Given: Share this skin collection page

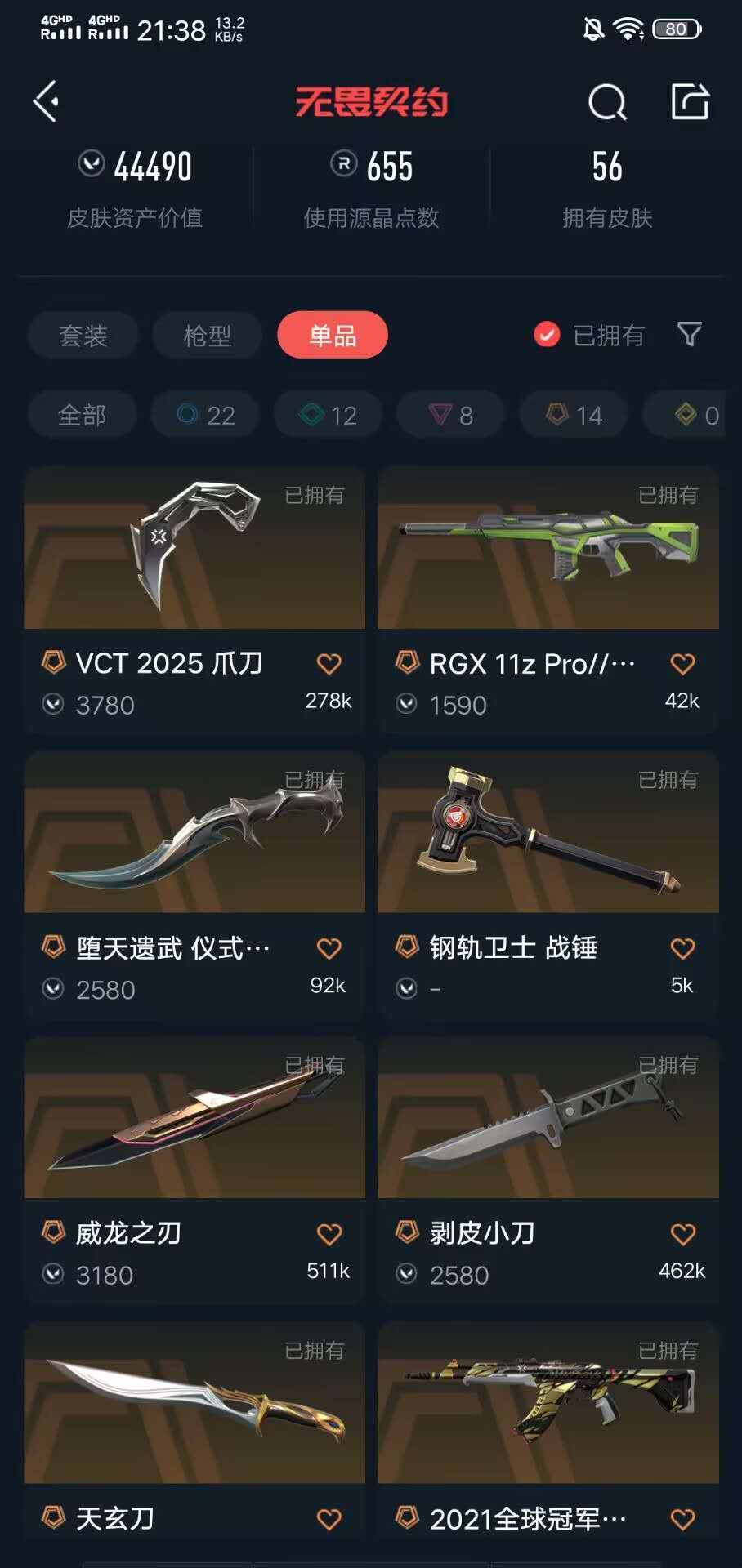Looking at the screenshot, I should point(690,101).
